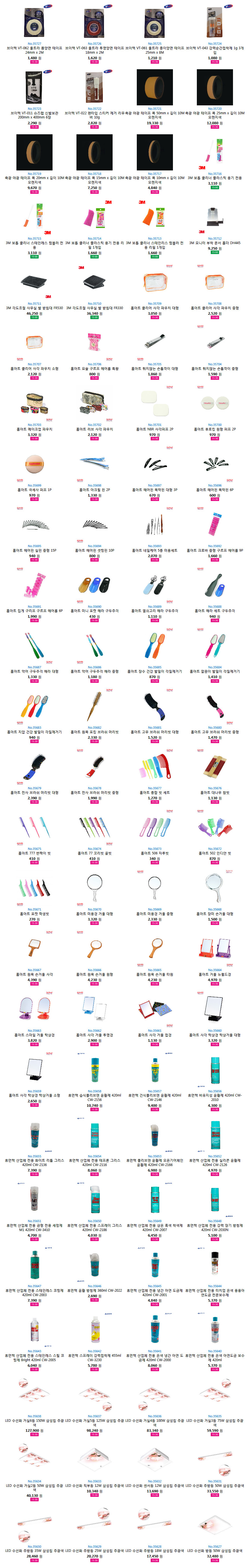
Task: Open product No.35658 spray lubricant CW-2156
Action: click(95, 1071)
